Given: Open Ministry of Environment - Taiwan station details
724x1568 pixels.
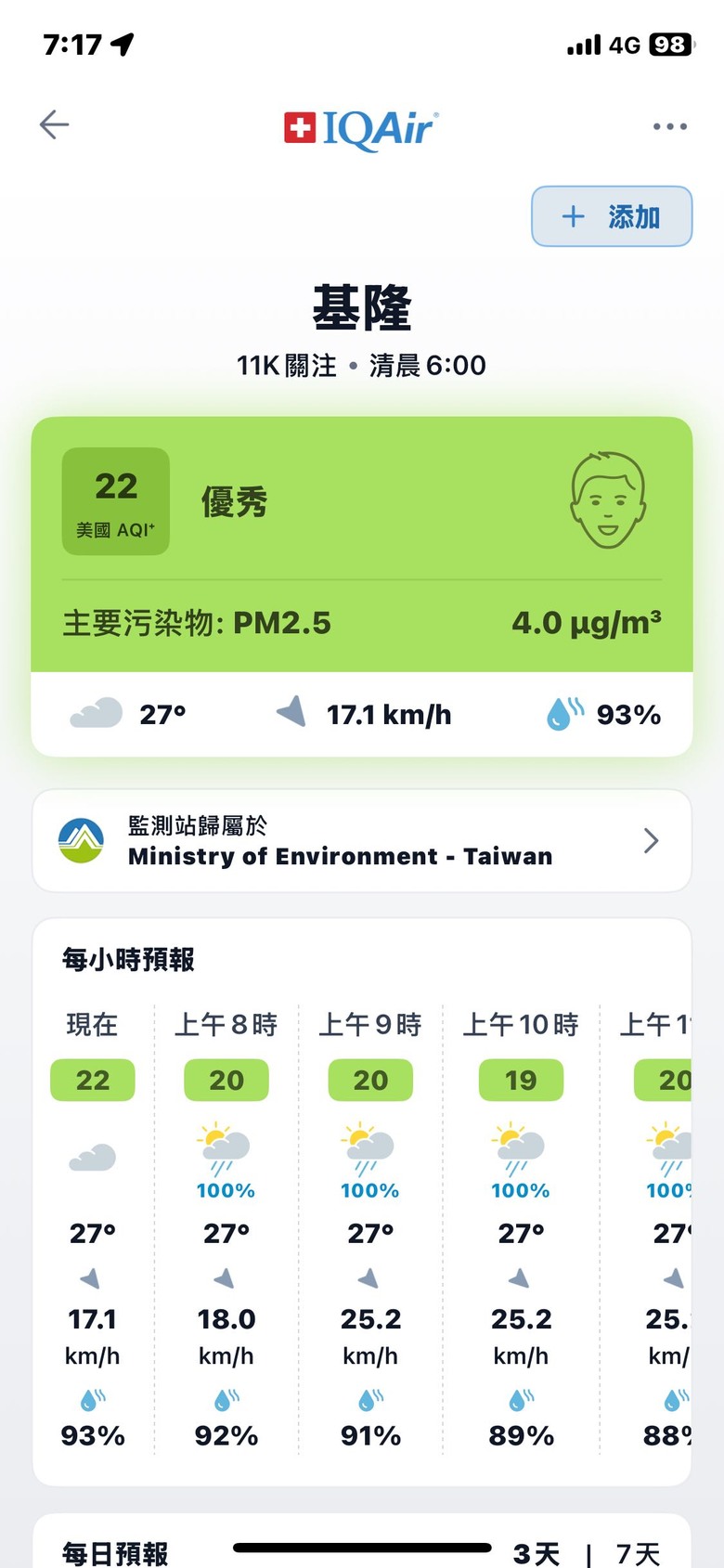Looking at the screenshot, I should [362, 841].
